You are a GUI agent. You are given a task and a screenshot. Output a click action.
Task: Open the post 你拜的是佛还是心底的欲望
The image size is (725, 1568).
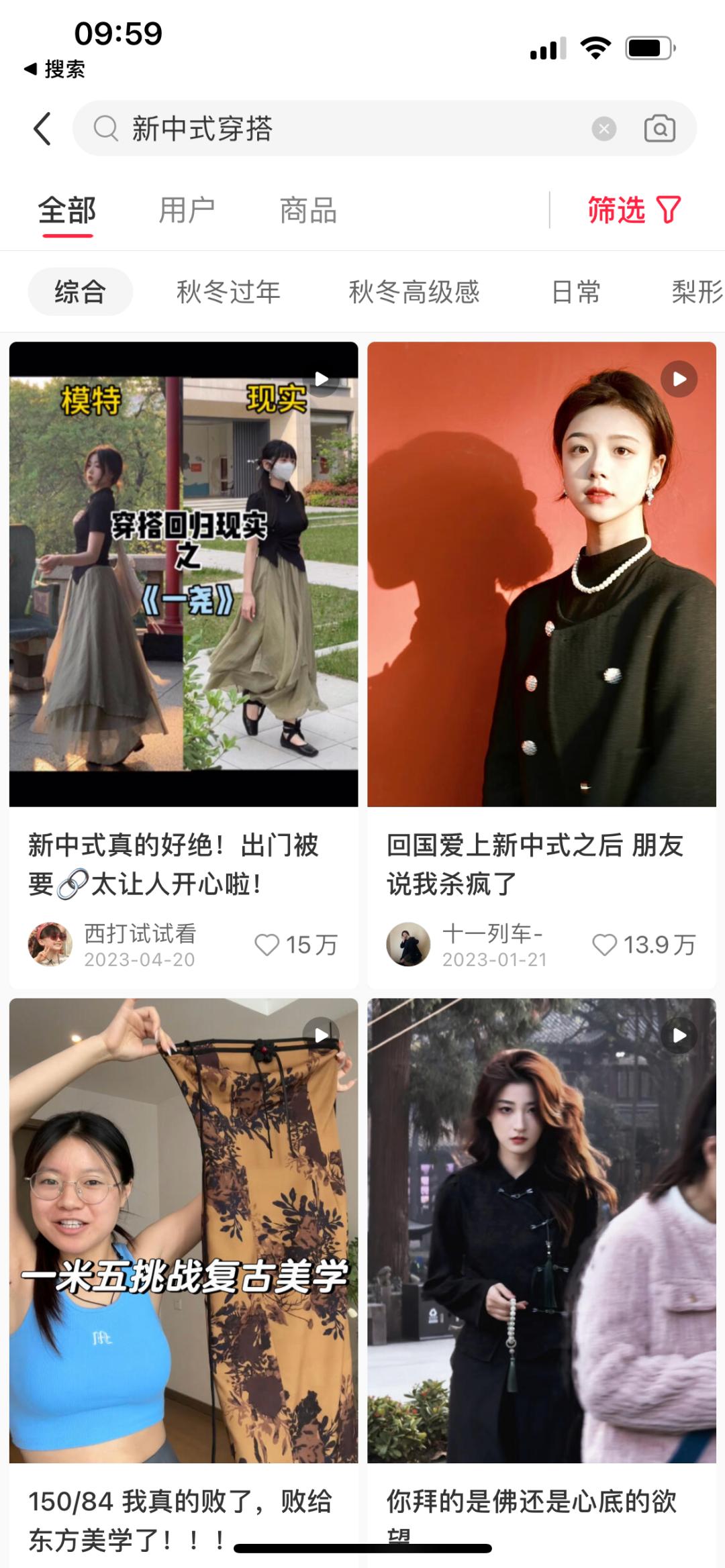point(541,1231)
